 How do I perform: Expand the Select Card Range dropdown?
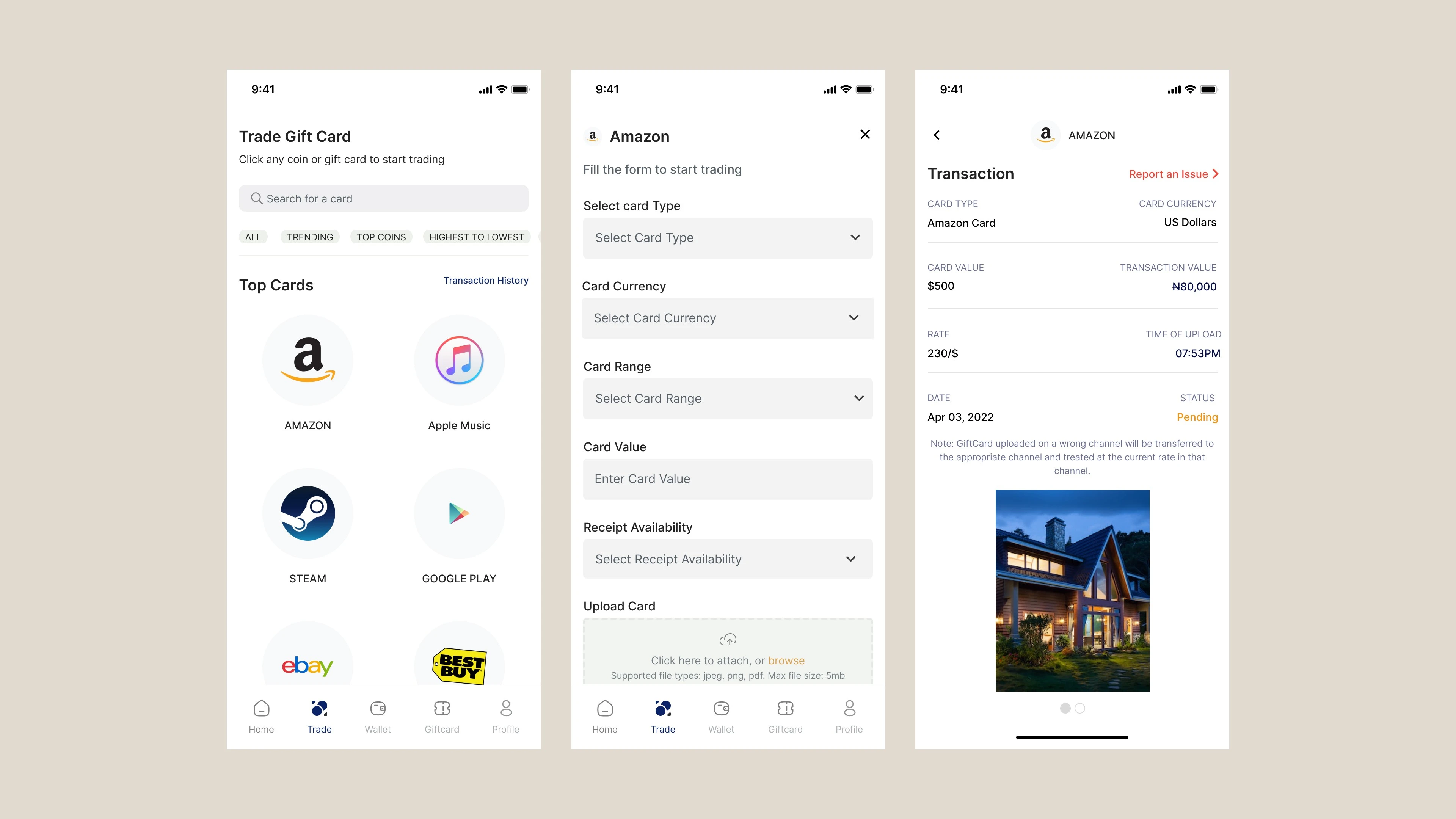(728, 399)
